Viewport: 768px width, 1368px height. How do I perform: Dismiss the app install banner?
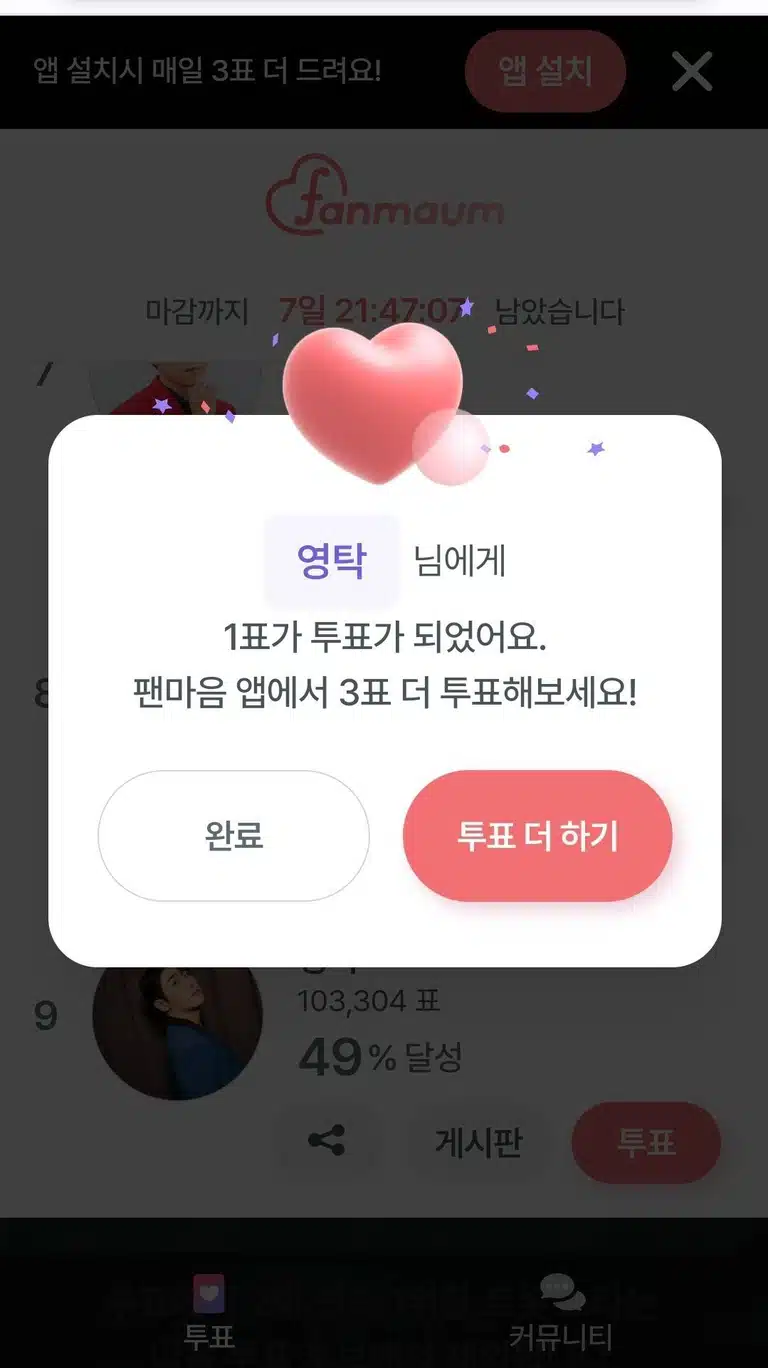pos(692,71)
